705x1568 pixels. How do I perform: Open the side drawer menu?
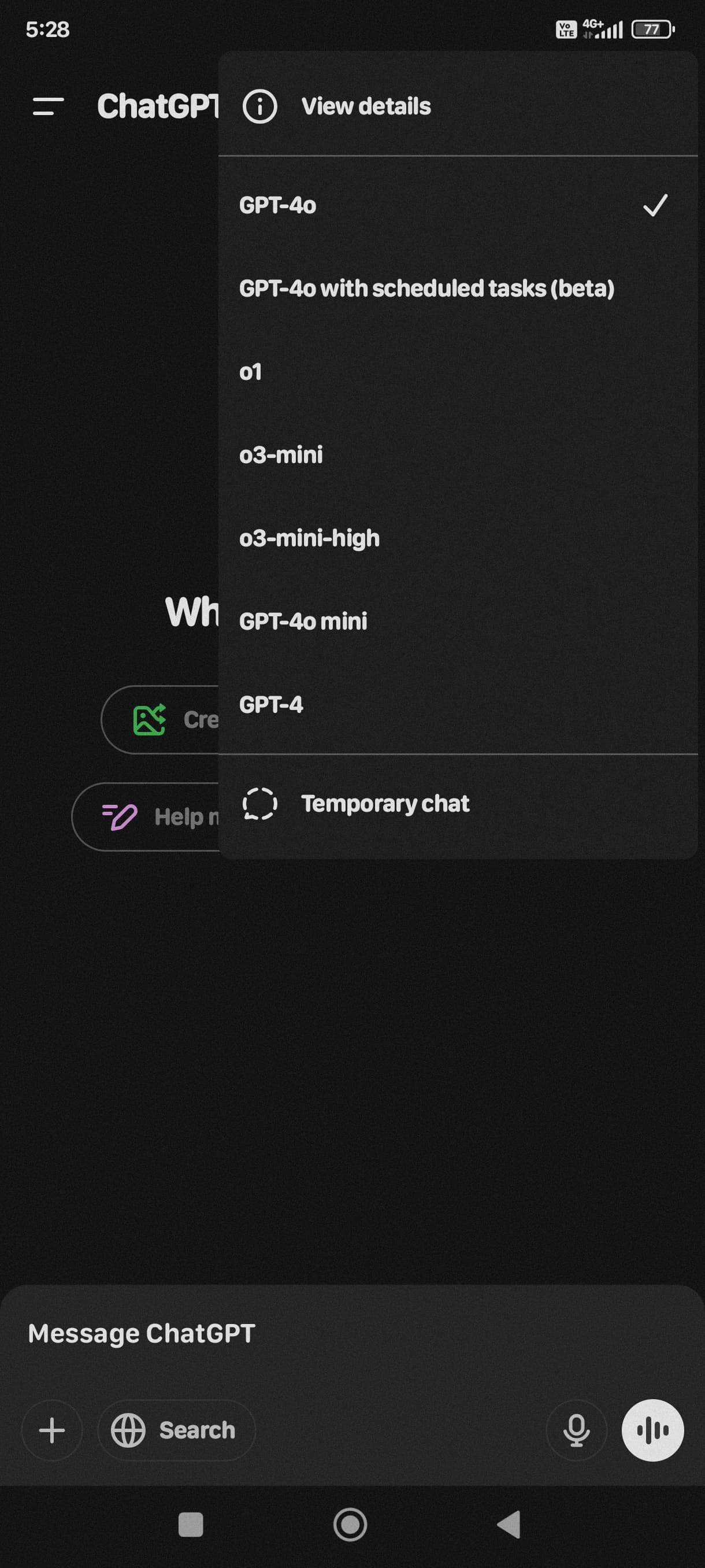(x=48, y=106)
